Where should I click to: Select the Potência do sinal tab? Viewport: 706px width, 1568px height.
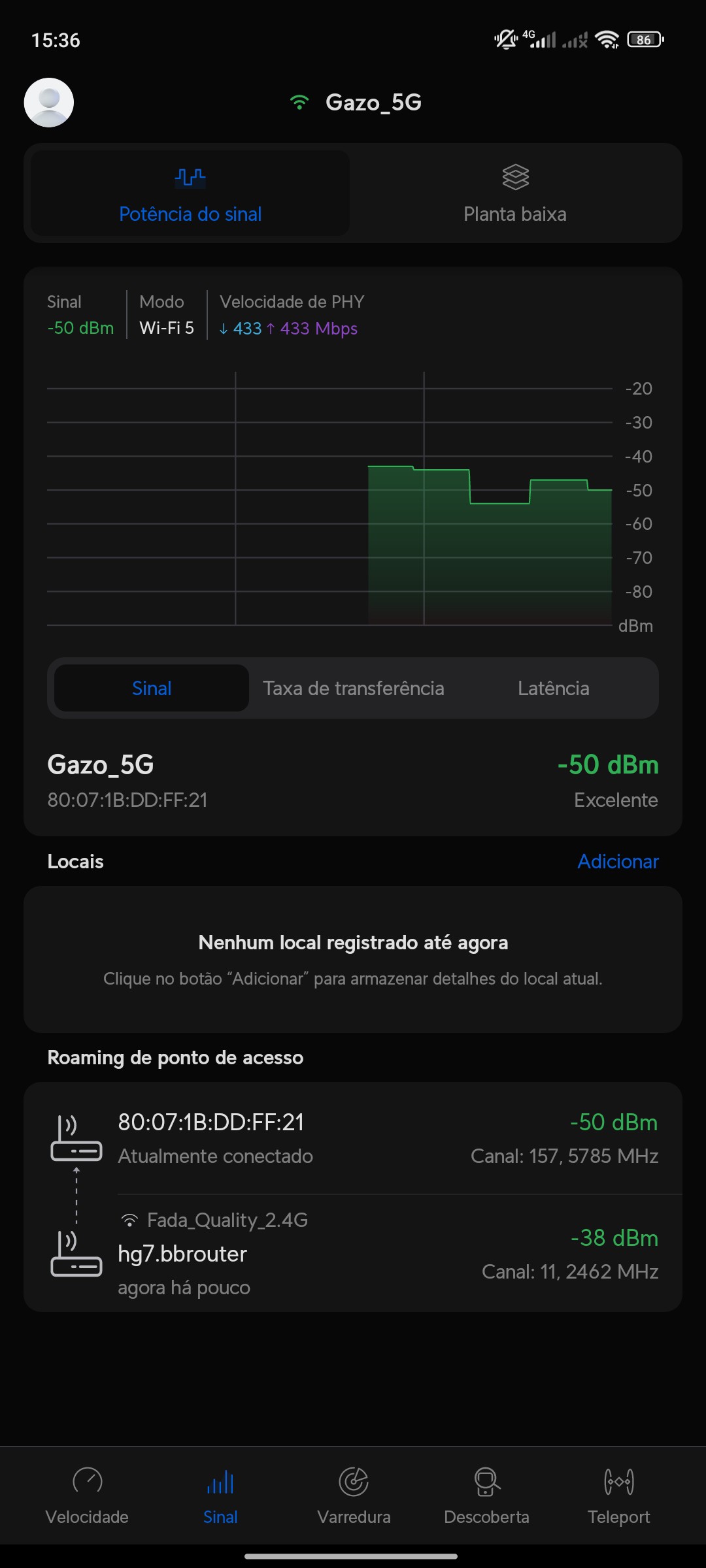click(190, 194)
